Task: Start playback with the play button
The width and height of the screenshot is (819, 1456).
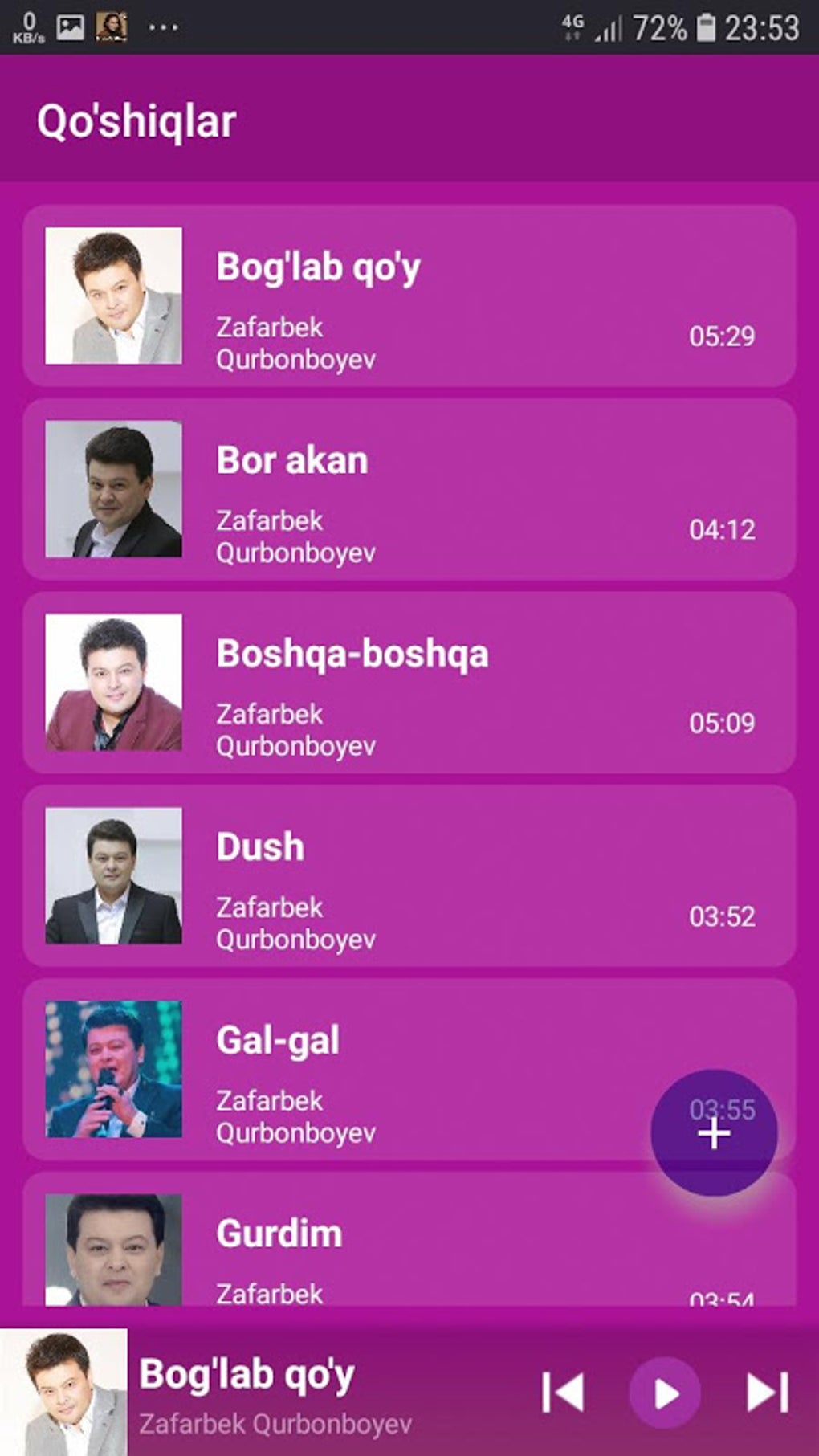Action: point(665,1393)
